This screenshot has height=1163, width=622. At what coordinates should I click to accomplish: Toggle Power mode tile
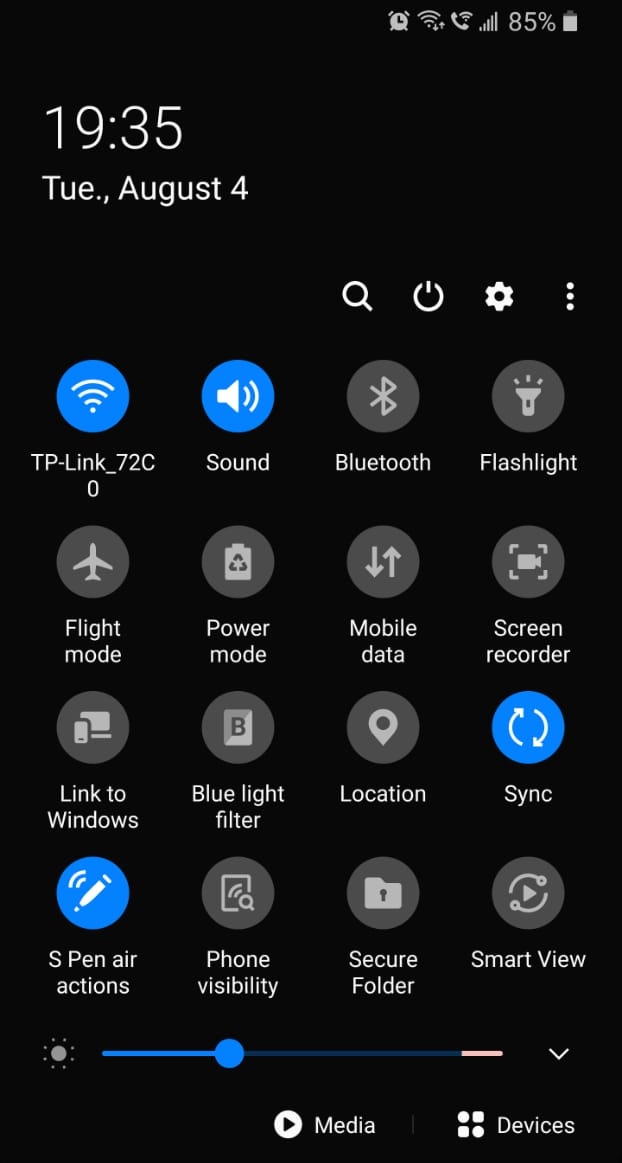[x=238, y=563]
